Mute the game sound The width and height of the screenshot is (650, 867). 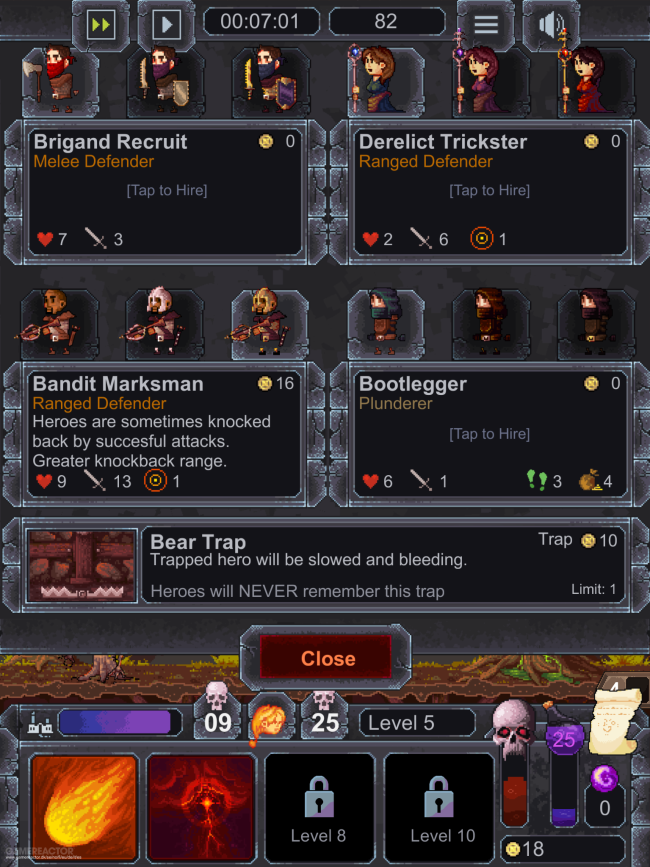[x=551, y=24]
